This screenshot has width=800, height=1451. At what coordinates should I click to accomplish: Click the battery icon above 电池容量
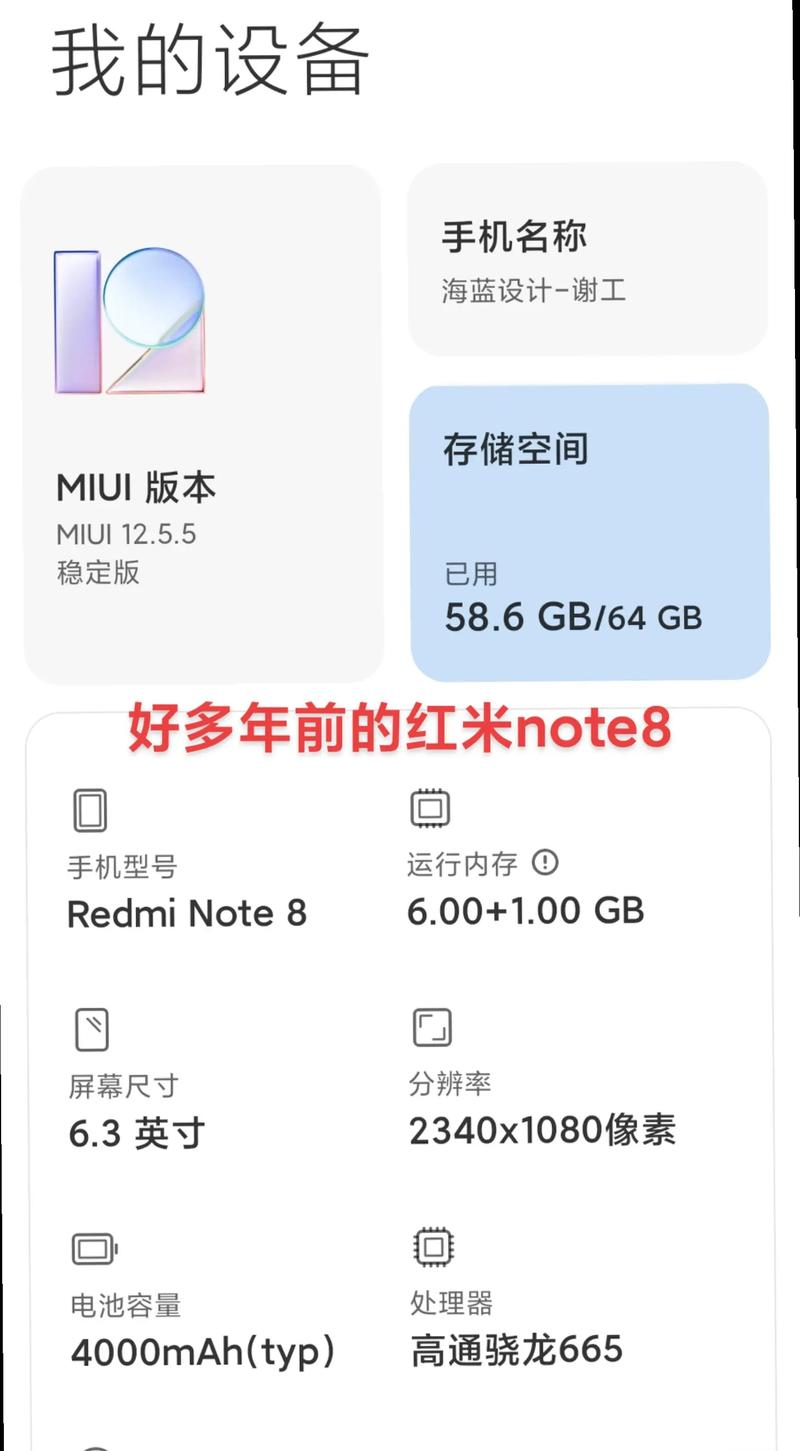pyautogui.click(x=91, y=1247)
